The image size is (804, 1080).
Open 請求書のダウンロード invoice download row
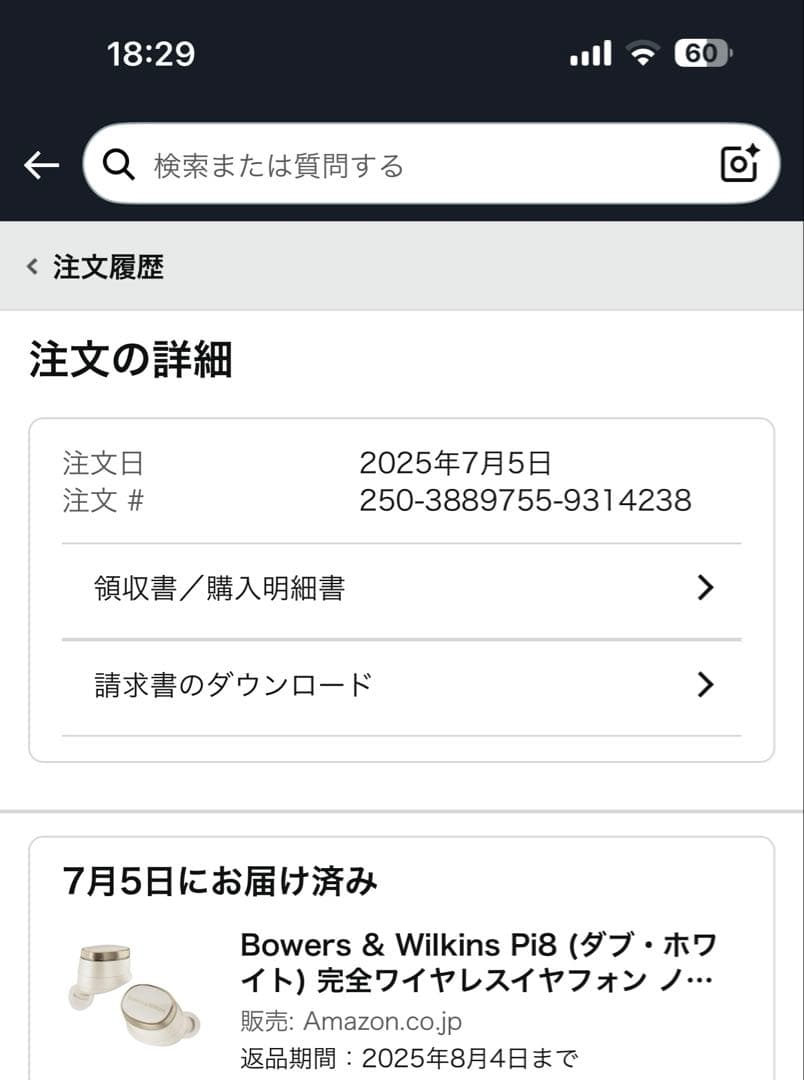401,685
